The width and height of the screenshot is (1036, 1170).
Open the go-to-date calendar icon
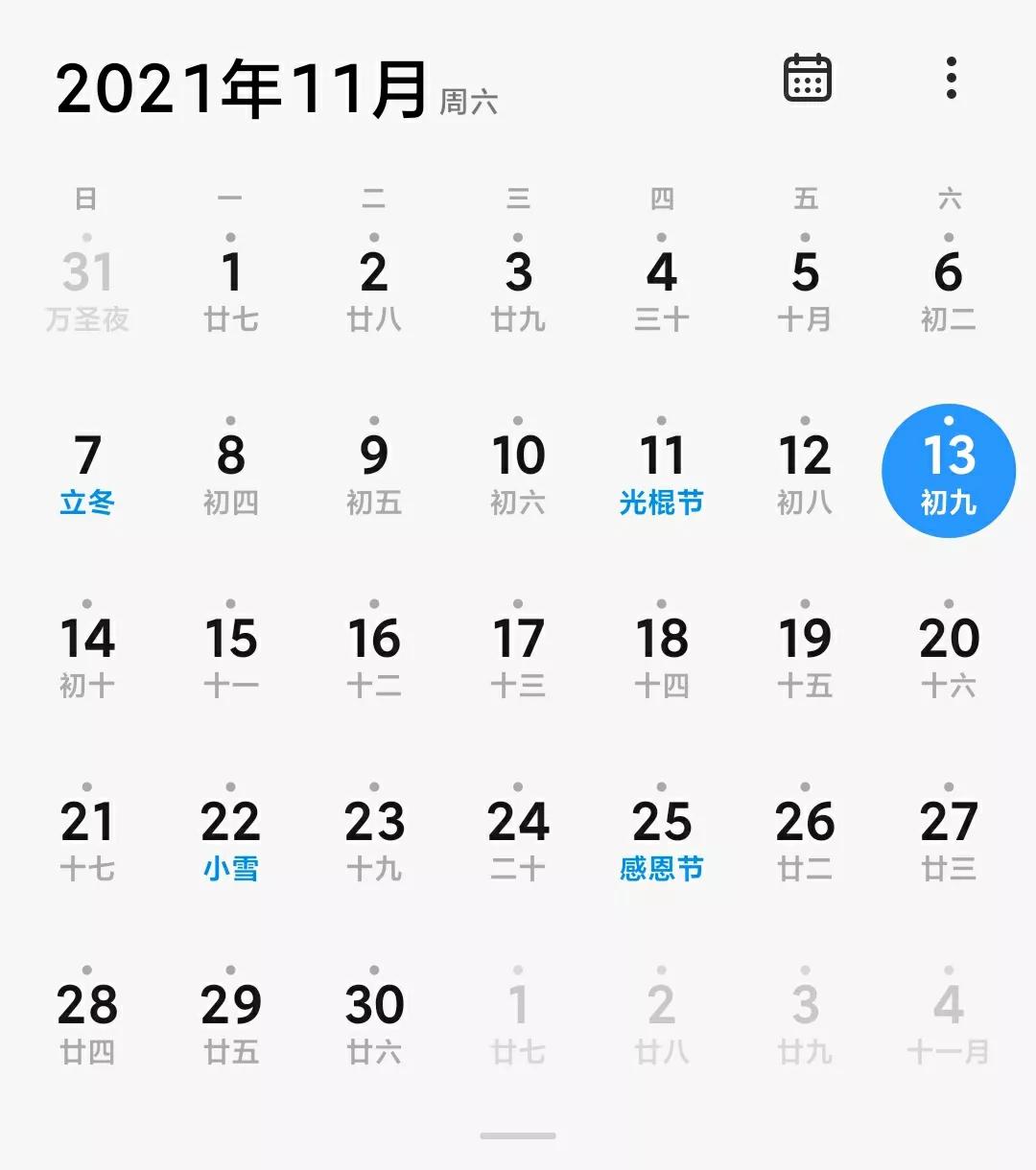pyautogui.click(x=808, y=78)
